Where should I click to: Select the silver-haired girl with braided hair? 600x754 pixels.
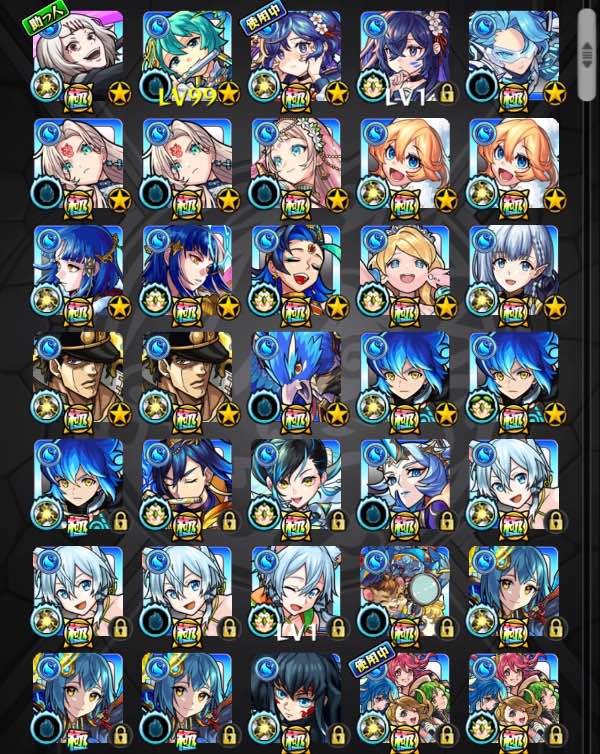pos(514,269)
